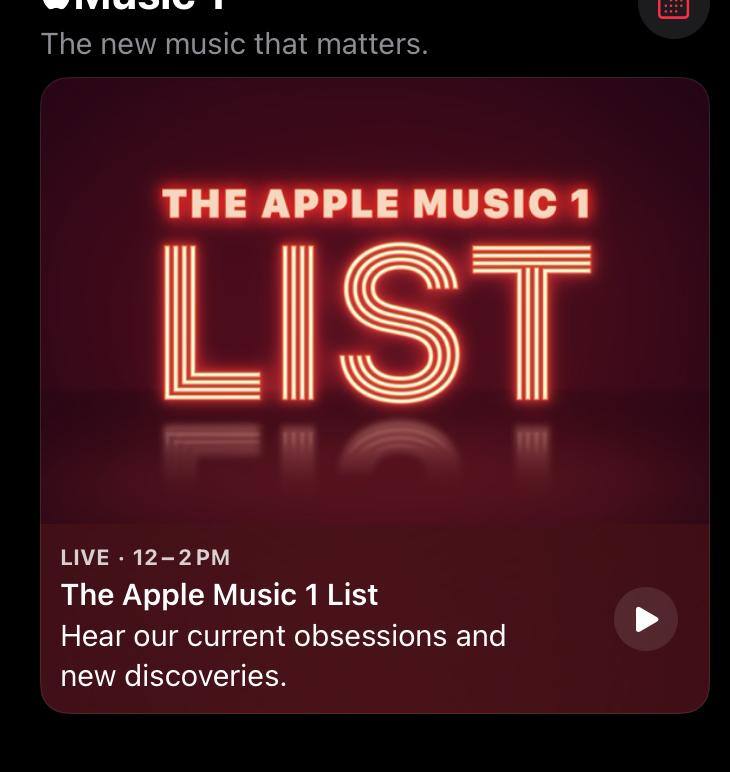The image size is (730, 772).
Task: Play The Apple Music 1 List live
Action: [645, 619]
